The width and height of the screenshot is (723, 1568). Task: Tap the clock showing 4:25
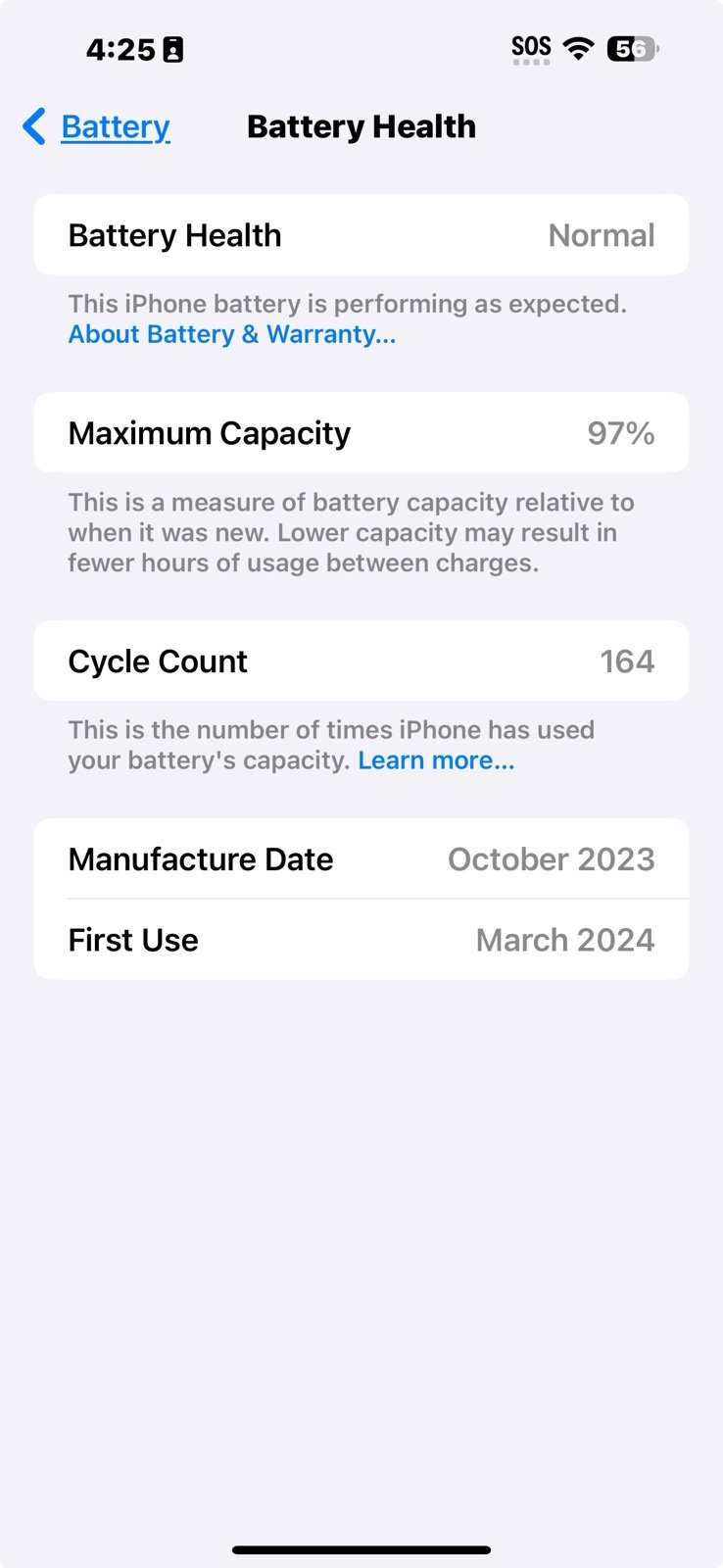[x=122, y=47]
